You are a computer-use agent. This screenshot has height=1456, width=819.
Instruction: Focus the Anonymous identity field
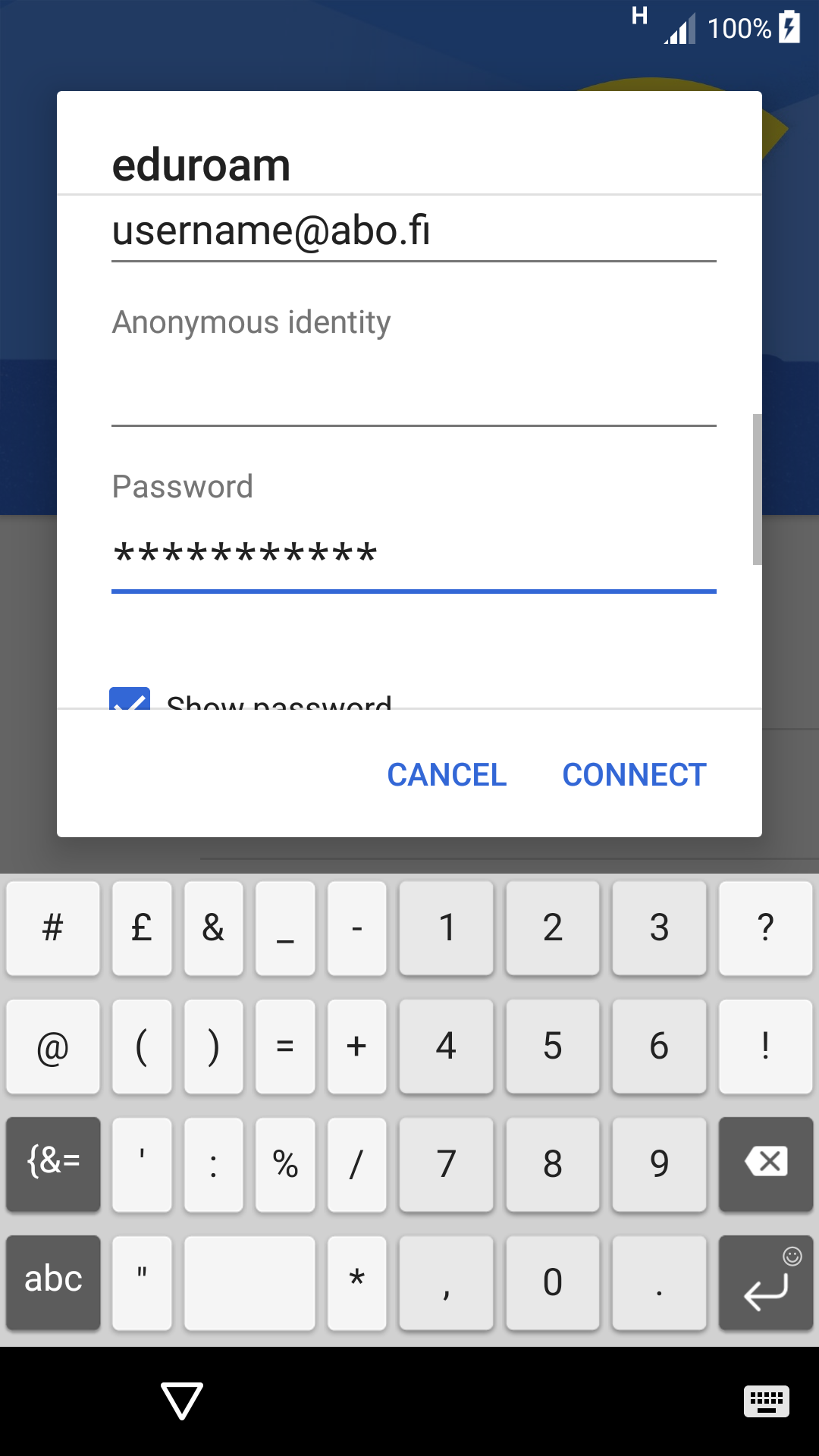coord(414,392)
